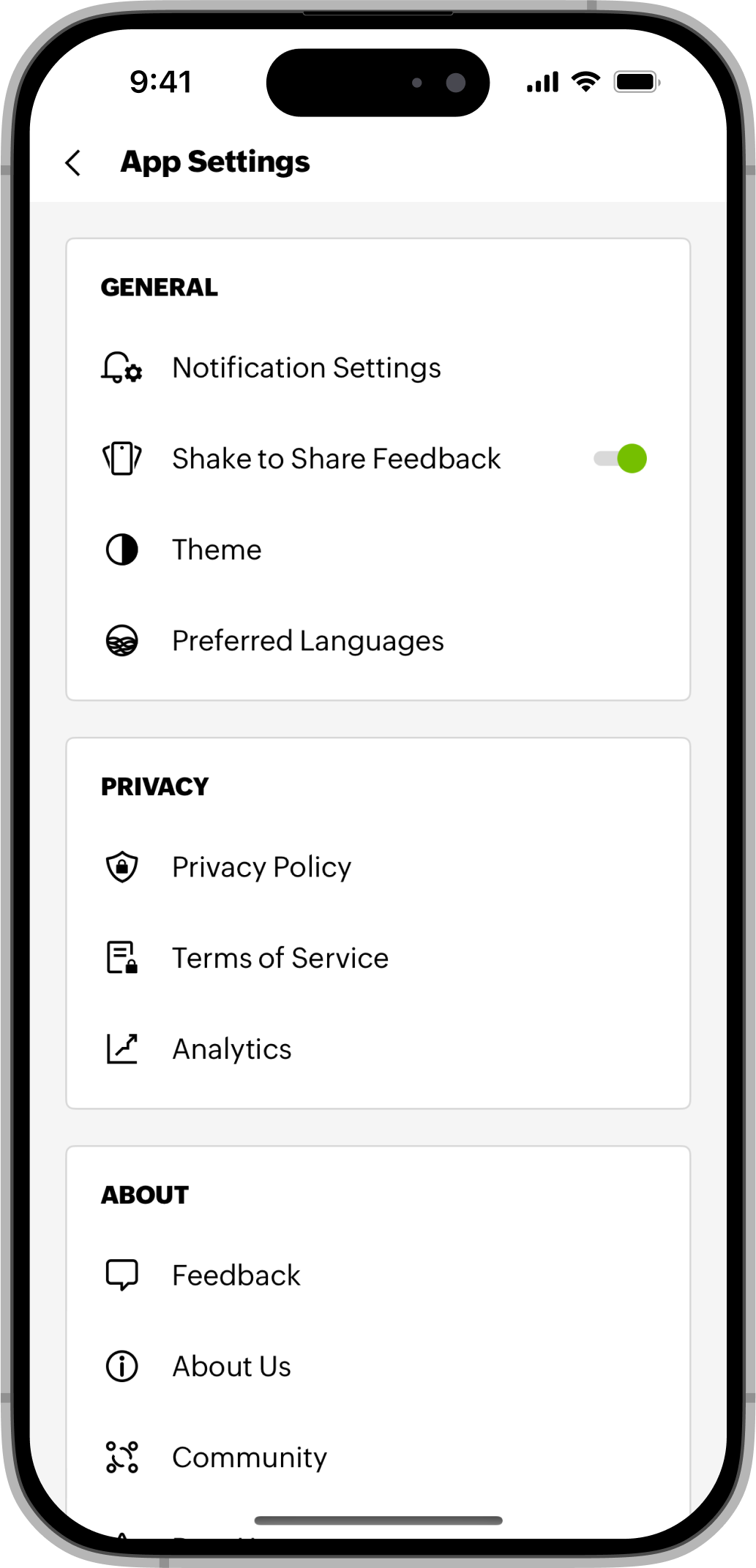Open the Theme setting

tap(217, 549)
